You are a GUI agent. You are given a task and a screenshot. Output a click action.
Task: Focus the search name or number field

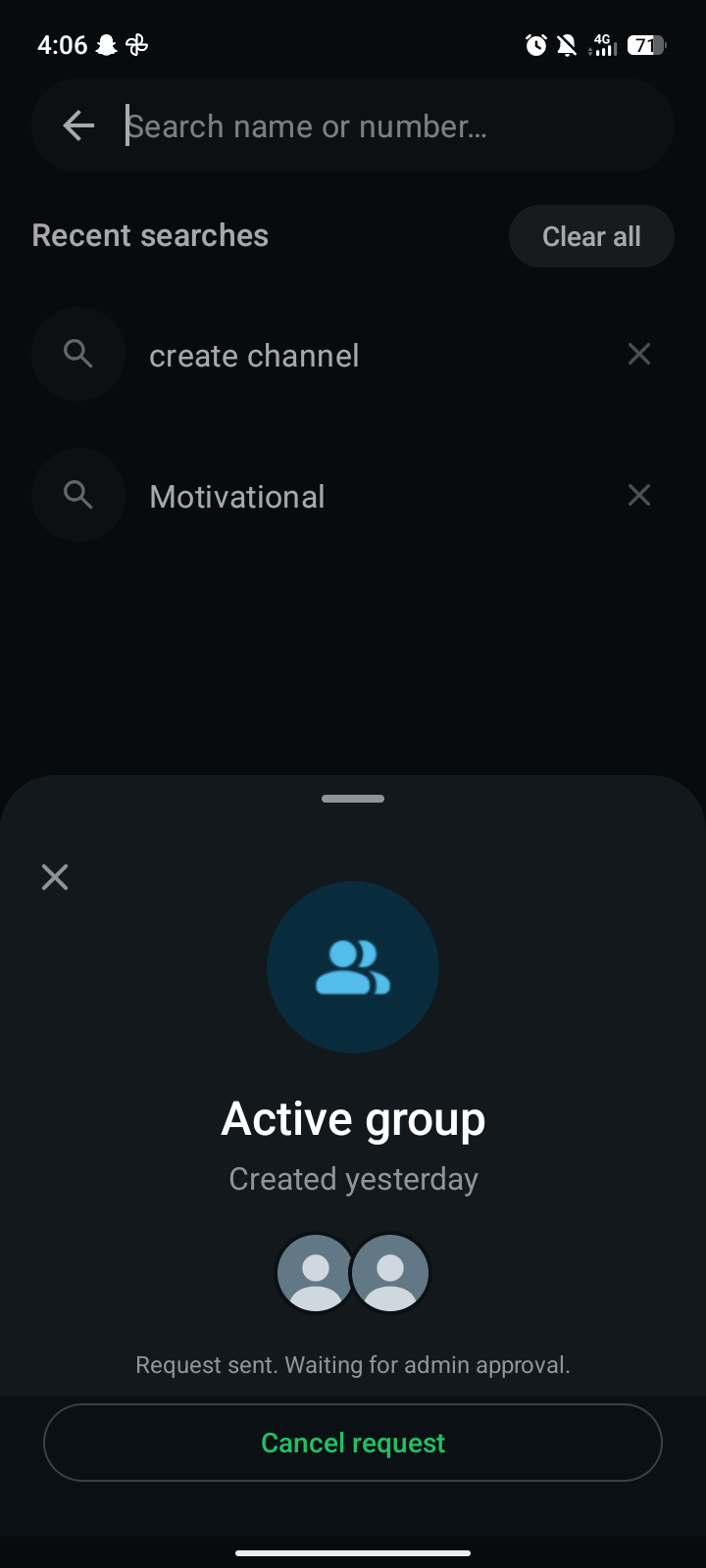(x=392, y=126)
